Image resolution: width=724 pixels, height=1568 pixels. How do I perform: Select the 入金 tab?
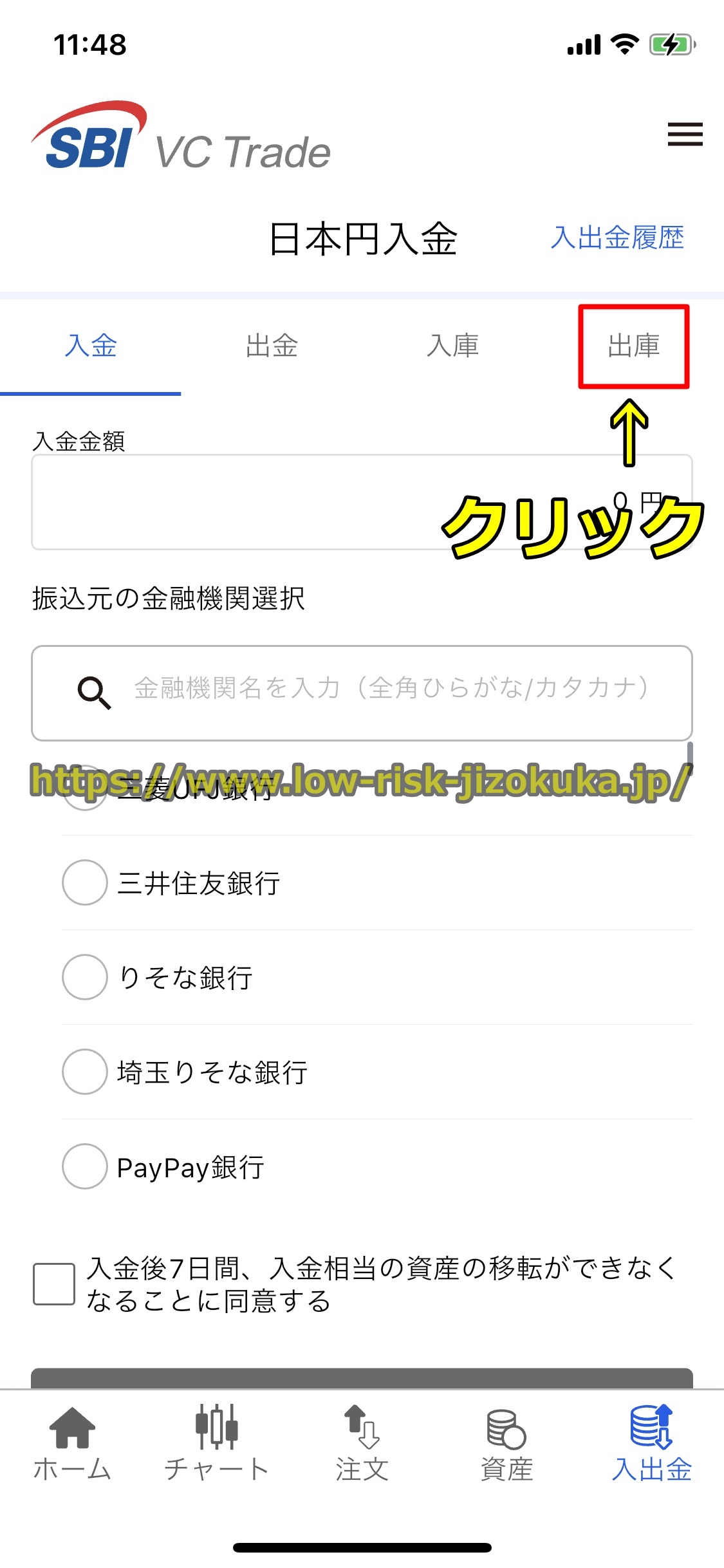[91, 346]
